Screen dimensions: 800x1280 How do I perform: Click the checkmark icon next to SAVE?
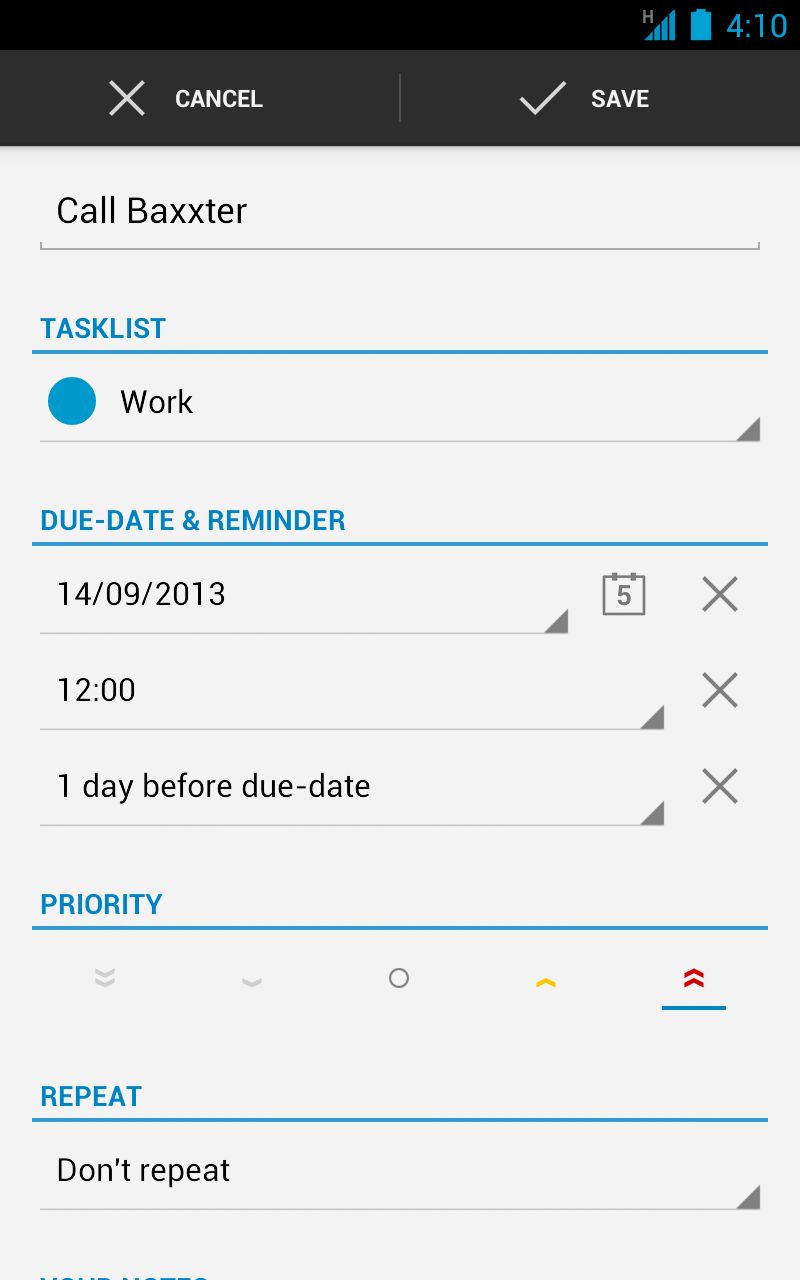(x=540, y=98)
